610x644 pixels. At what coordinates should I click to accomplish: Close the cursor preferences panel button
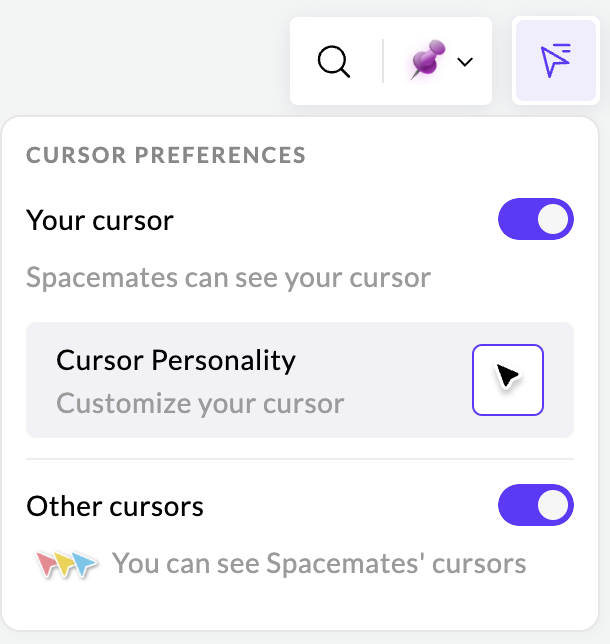[x=555, y=61]
